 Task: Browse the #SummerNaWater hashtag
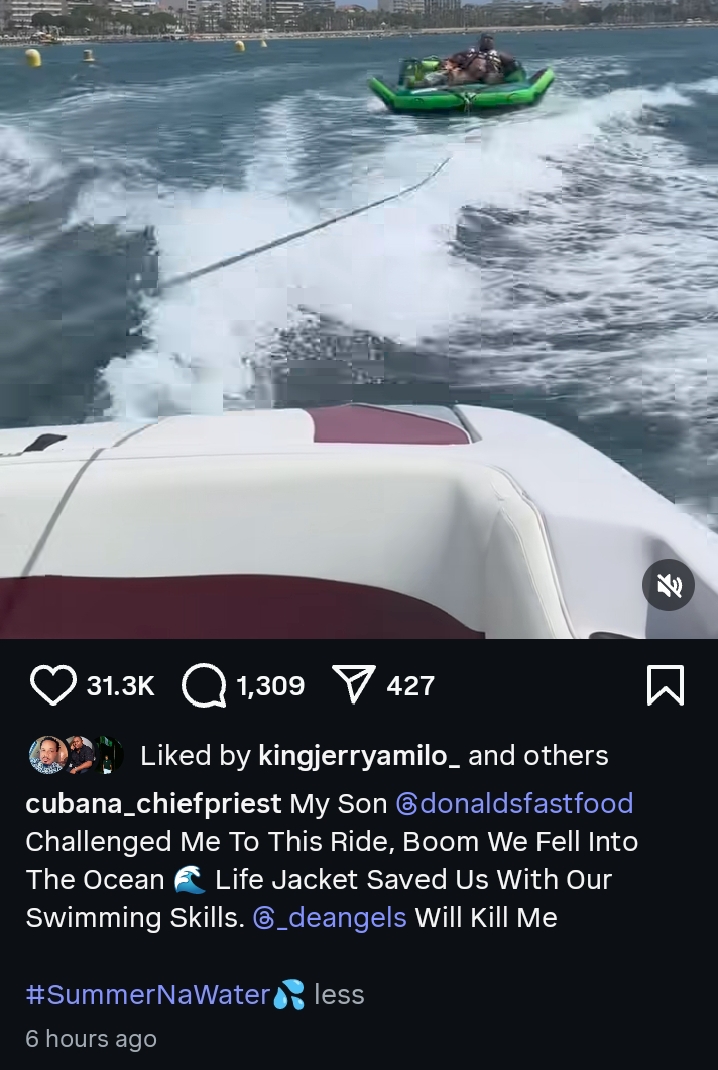pyautogui.click(x=148, y=995)
